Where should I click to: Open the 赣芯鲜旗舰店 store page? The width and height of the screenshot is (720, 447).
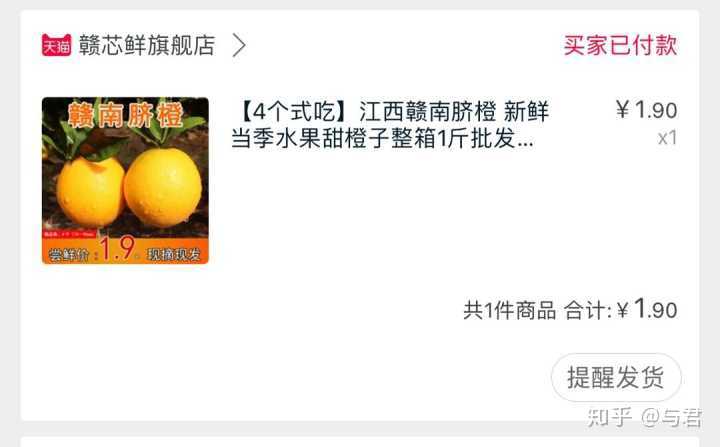click(146, 46)
